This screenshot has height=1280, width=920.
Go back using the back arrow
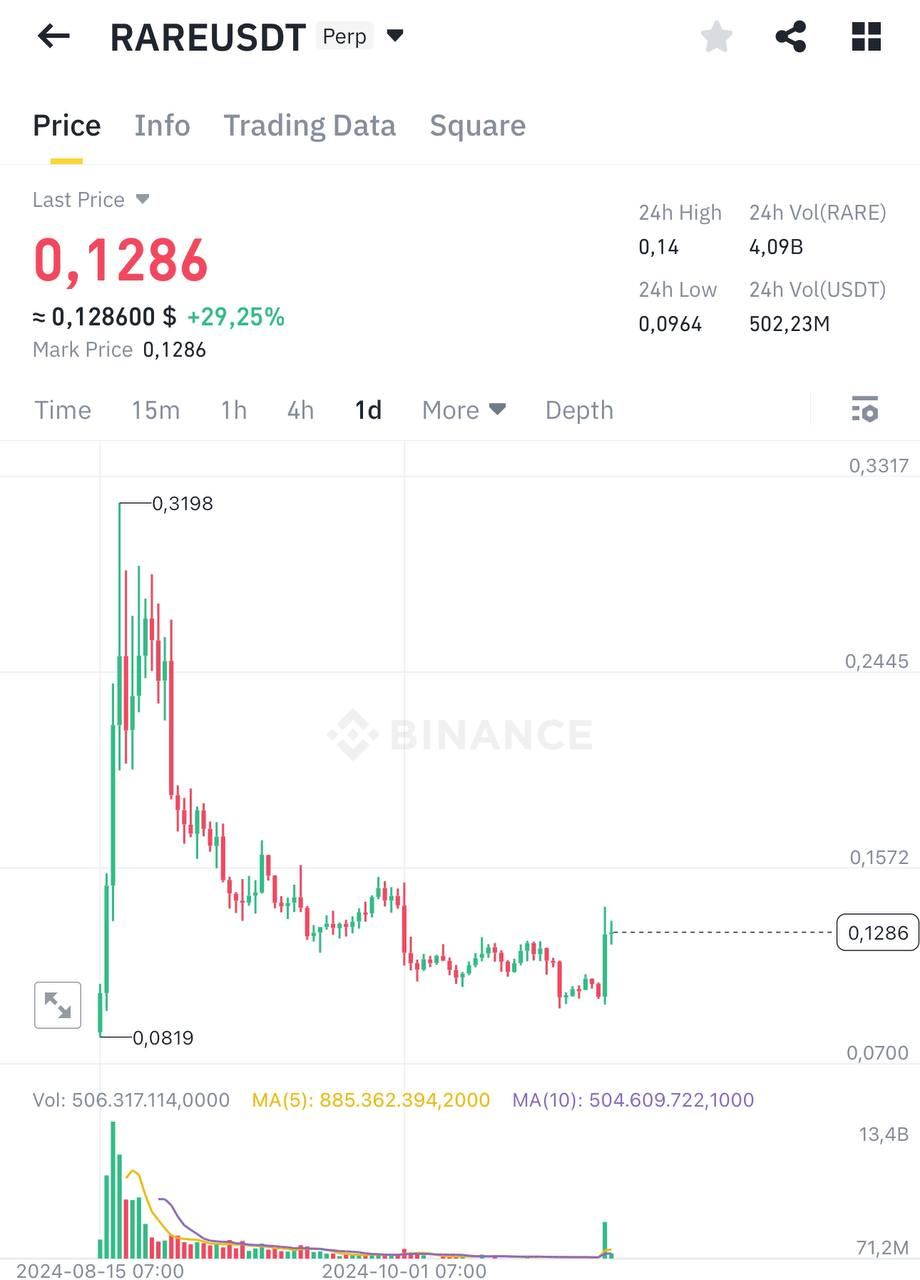52,36
